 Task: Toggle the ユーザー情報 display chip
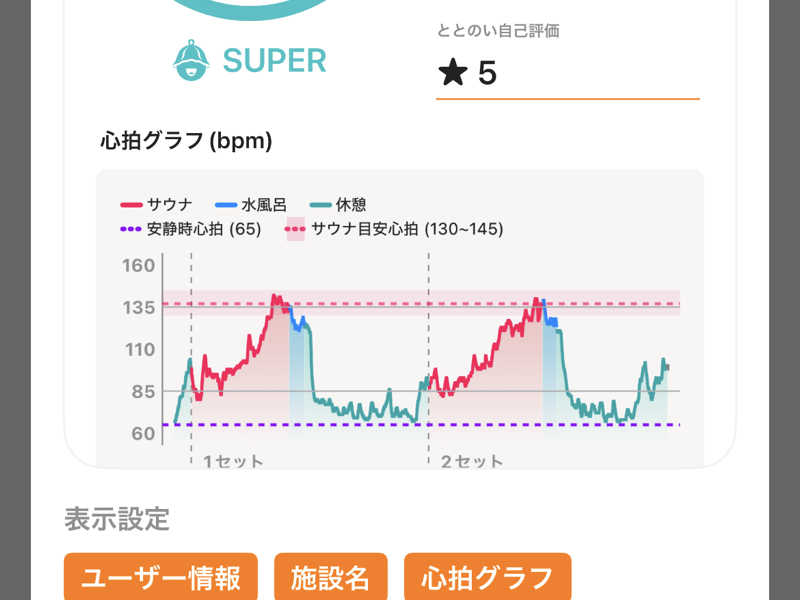point(161,577)
